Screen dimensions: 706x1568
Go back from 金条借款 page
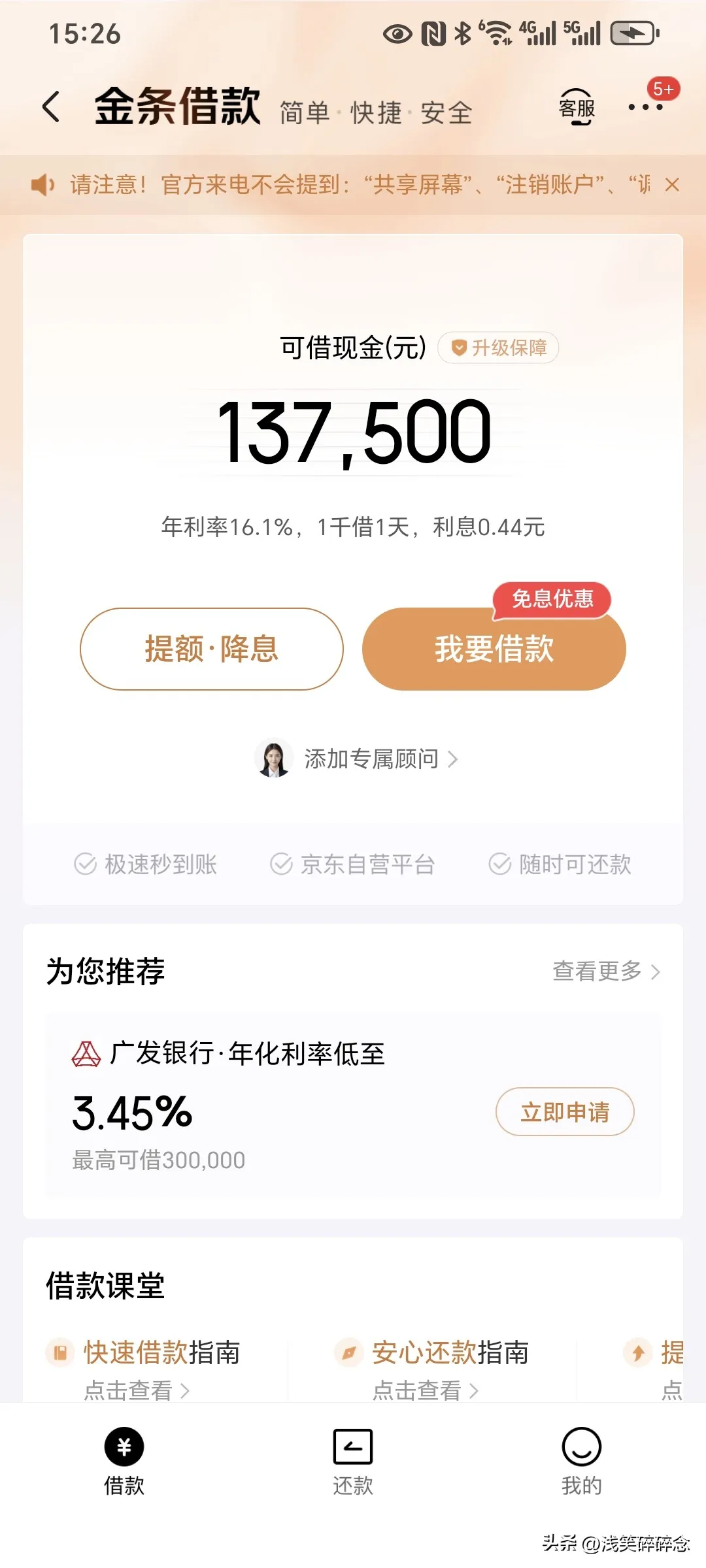[x=51, y=106]
